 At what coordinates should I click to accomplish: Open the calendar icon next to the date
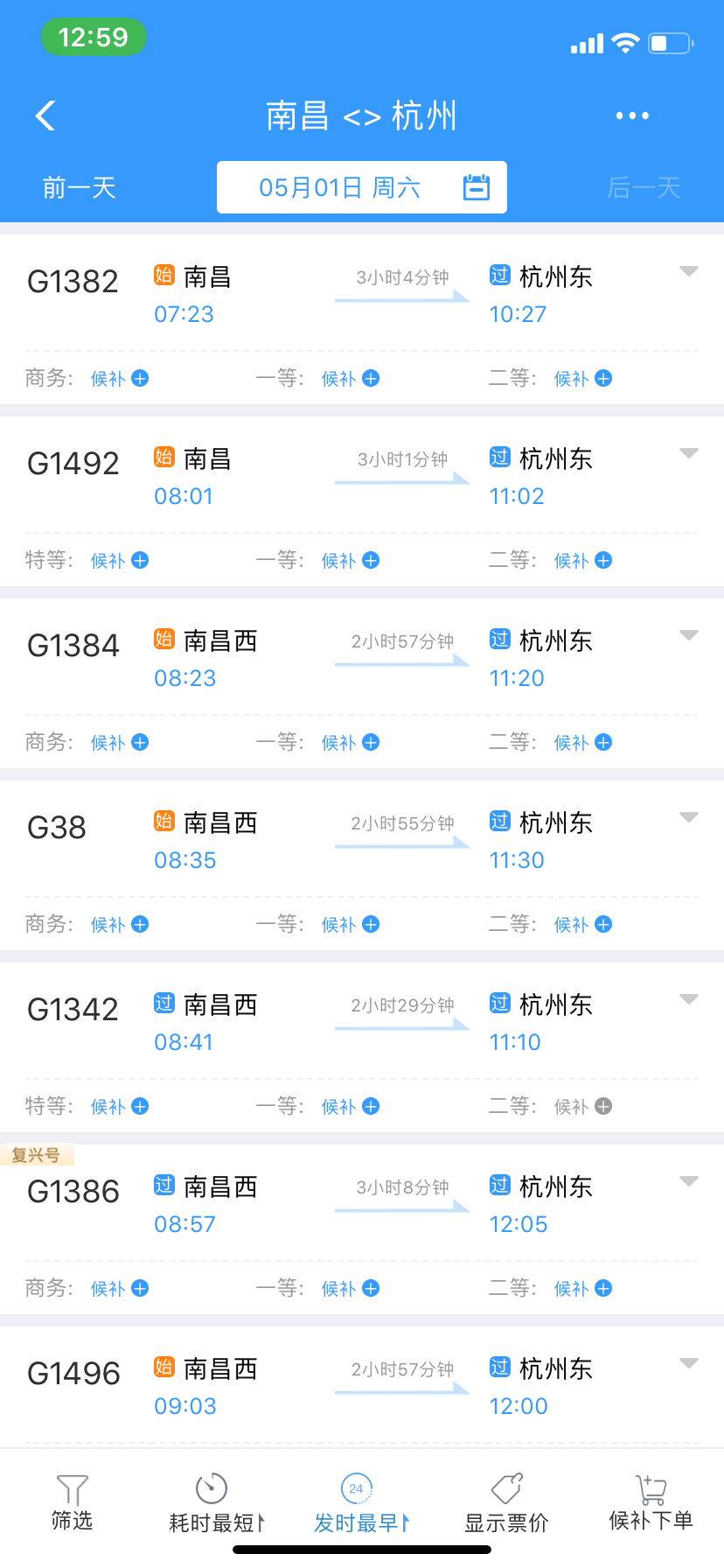477,186
